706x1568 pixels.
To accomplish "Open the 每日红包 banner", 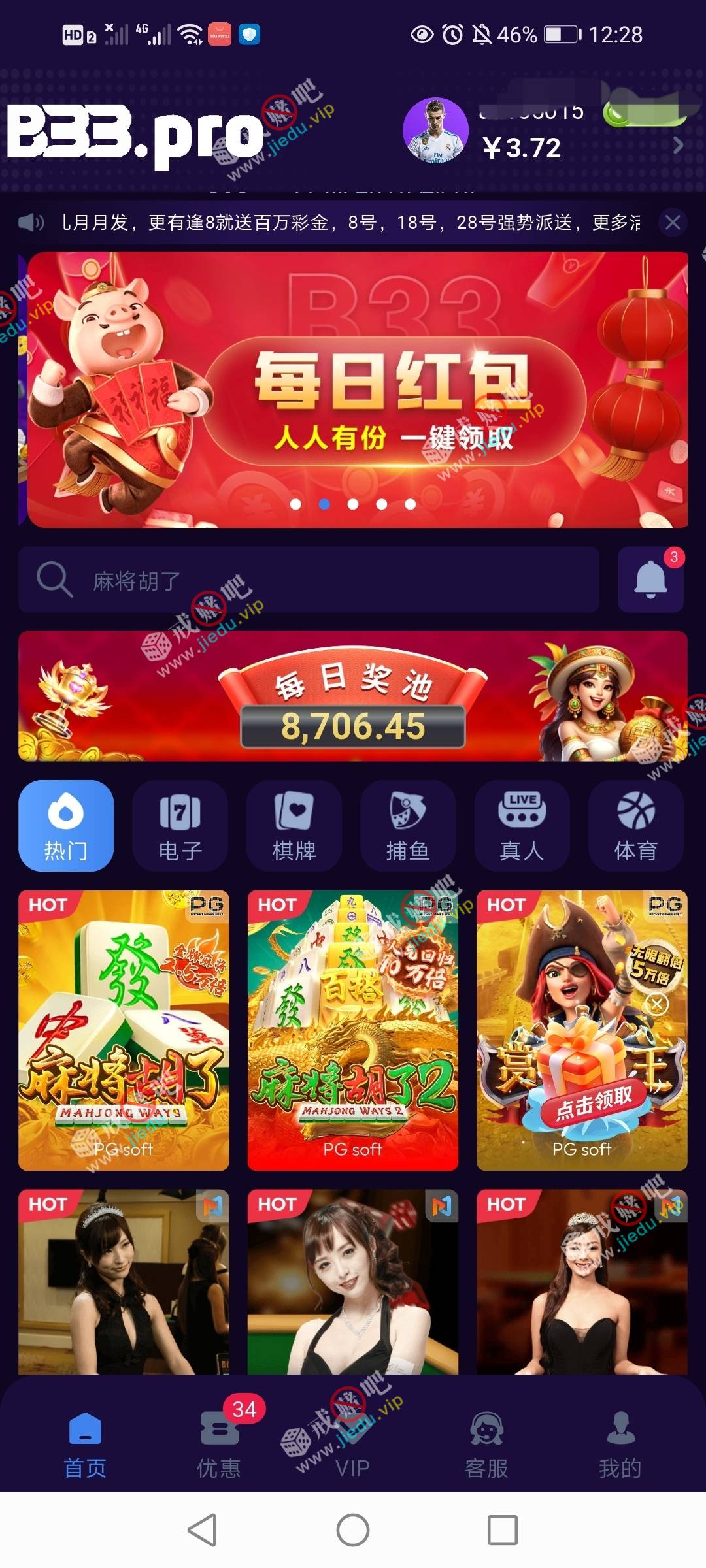I will click(357, 389).
